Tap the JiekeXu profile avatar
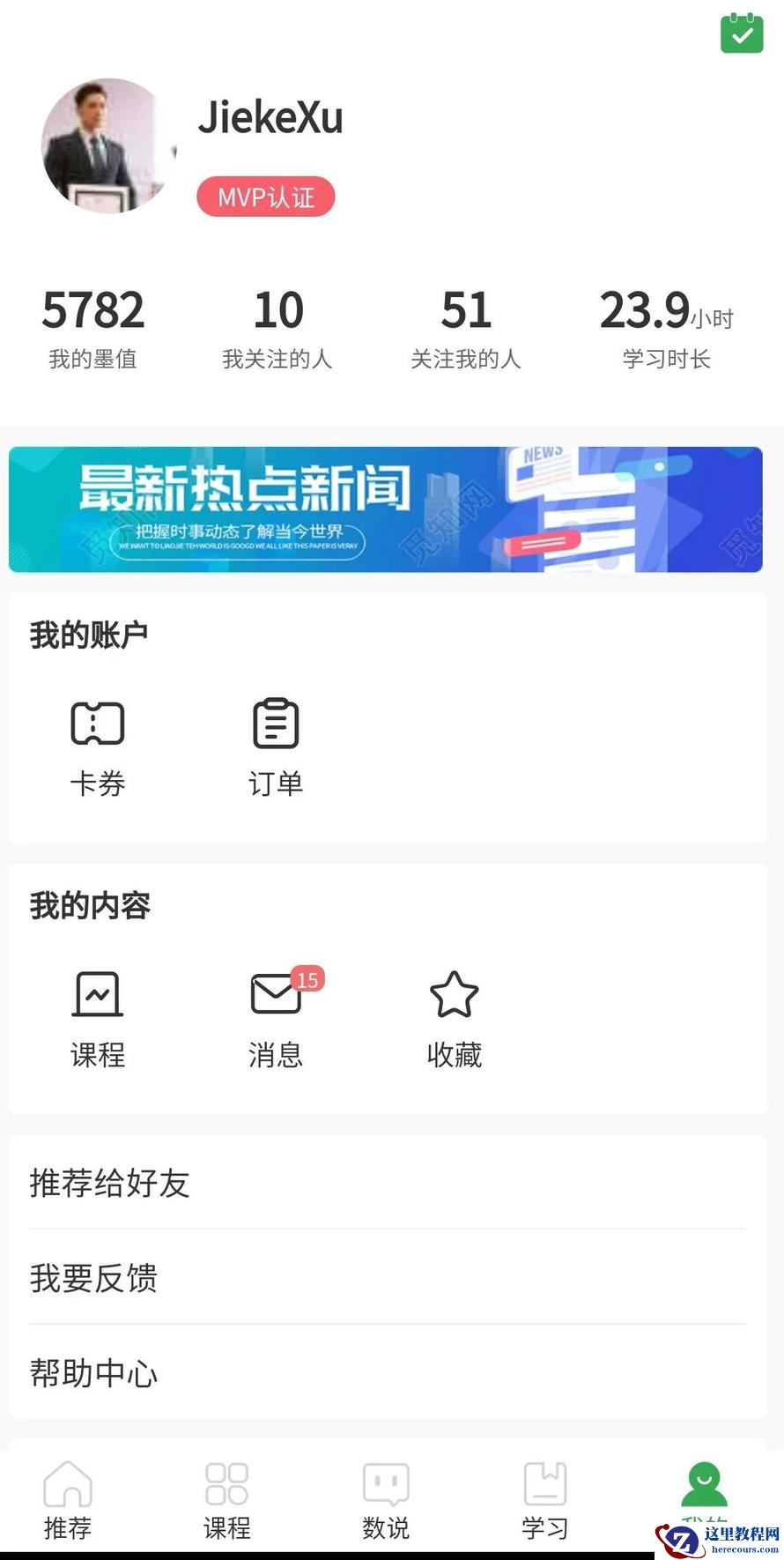Viewport: 784px width, 1560px height. pos(109,145)
